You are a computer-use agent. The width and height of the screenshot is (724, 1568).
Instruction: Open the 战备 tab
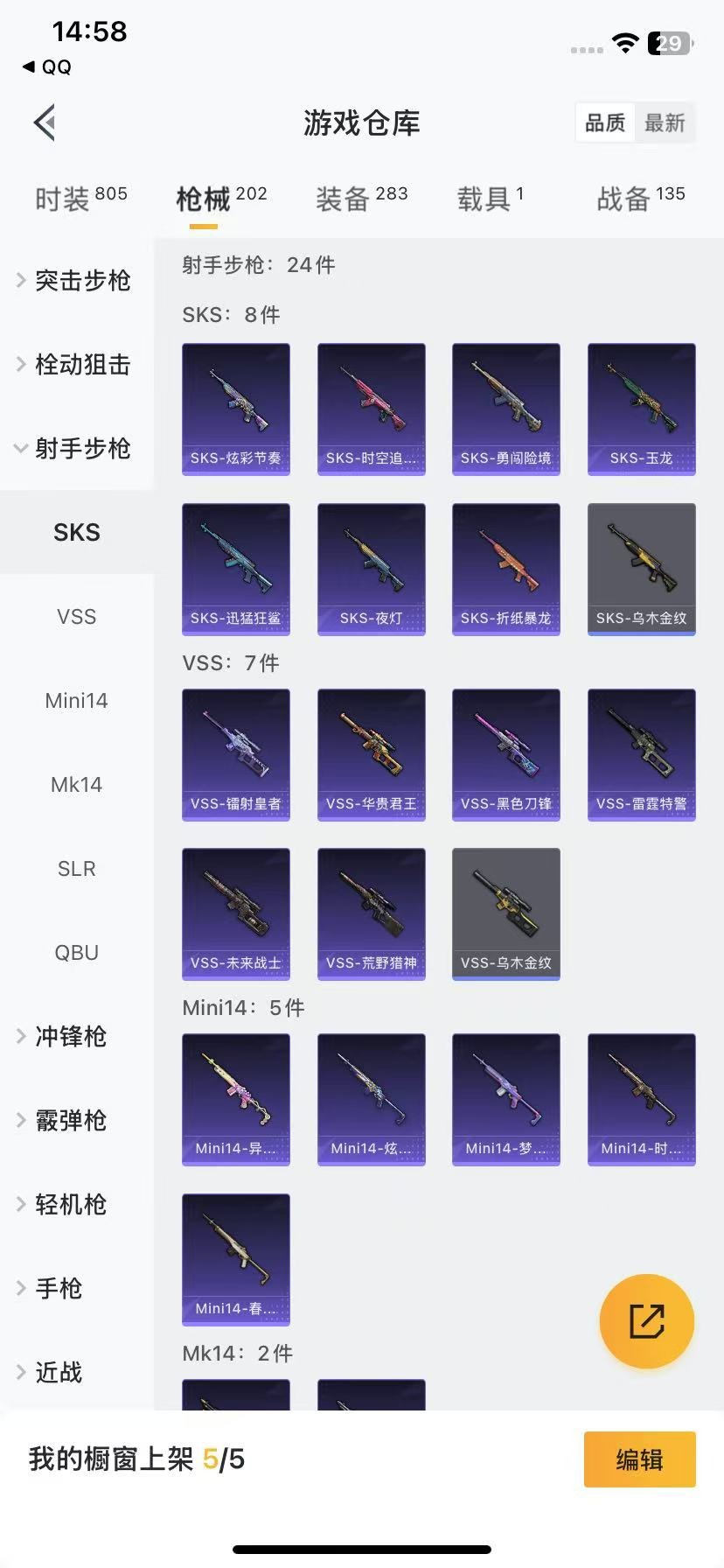click(x=641, y=198)
